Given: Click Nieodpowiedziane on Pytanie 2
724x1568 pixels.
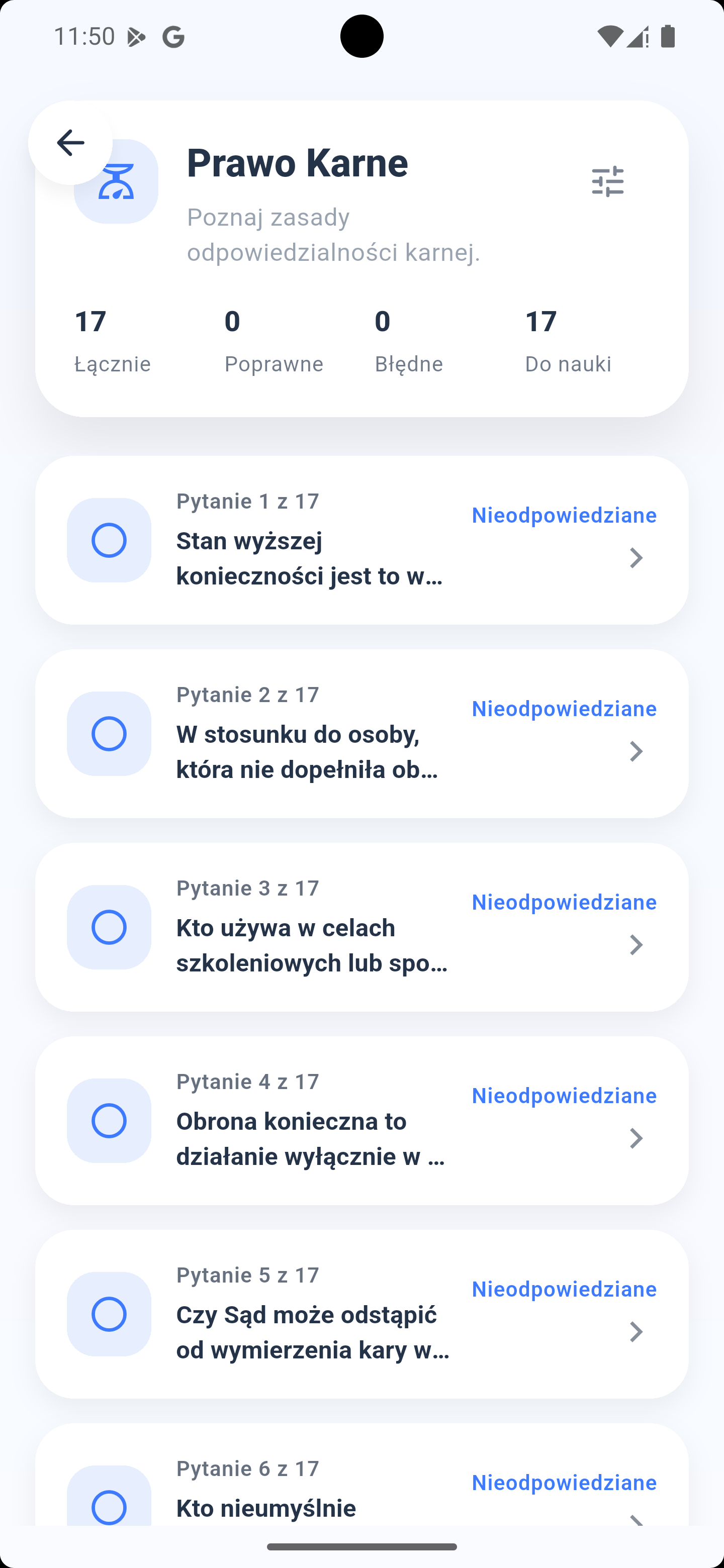Looking at the screenshot, I should [563, 708].
